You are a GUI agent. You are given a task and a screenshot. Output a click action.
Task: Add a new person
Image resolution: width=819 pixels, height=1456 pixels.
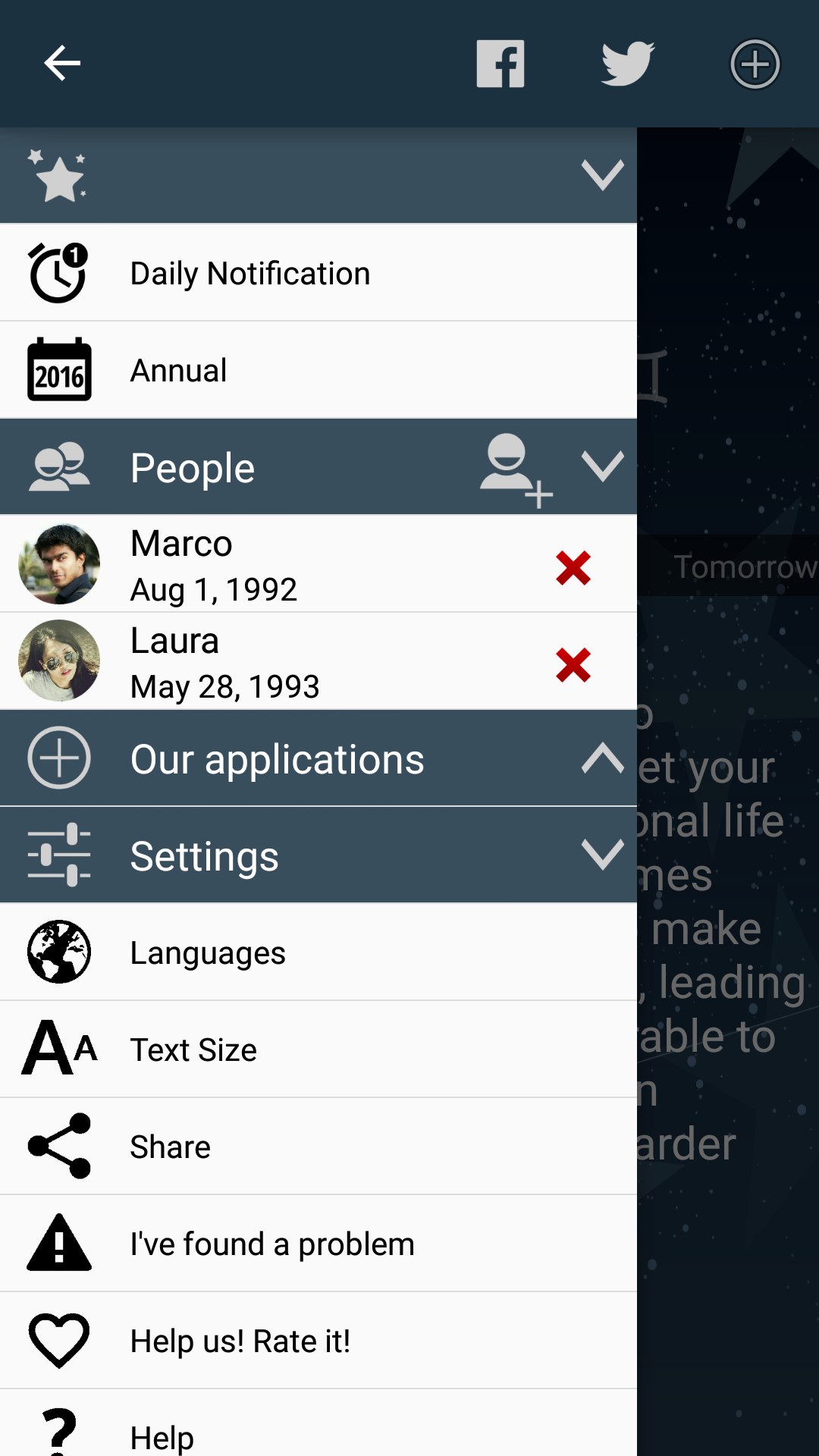pos(516,469)
